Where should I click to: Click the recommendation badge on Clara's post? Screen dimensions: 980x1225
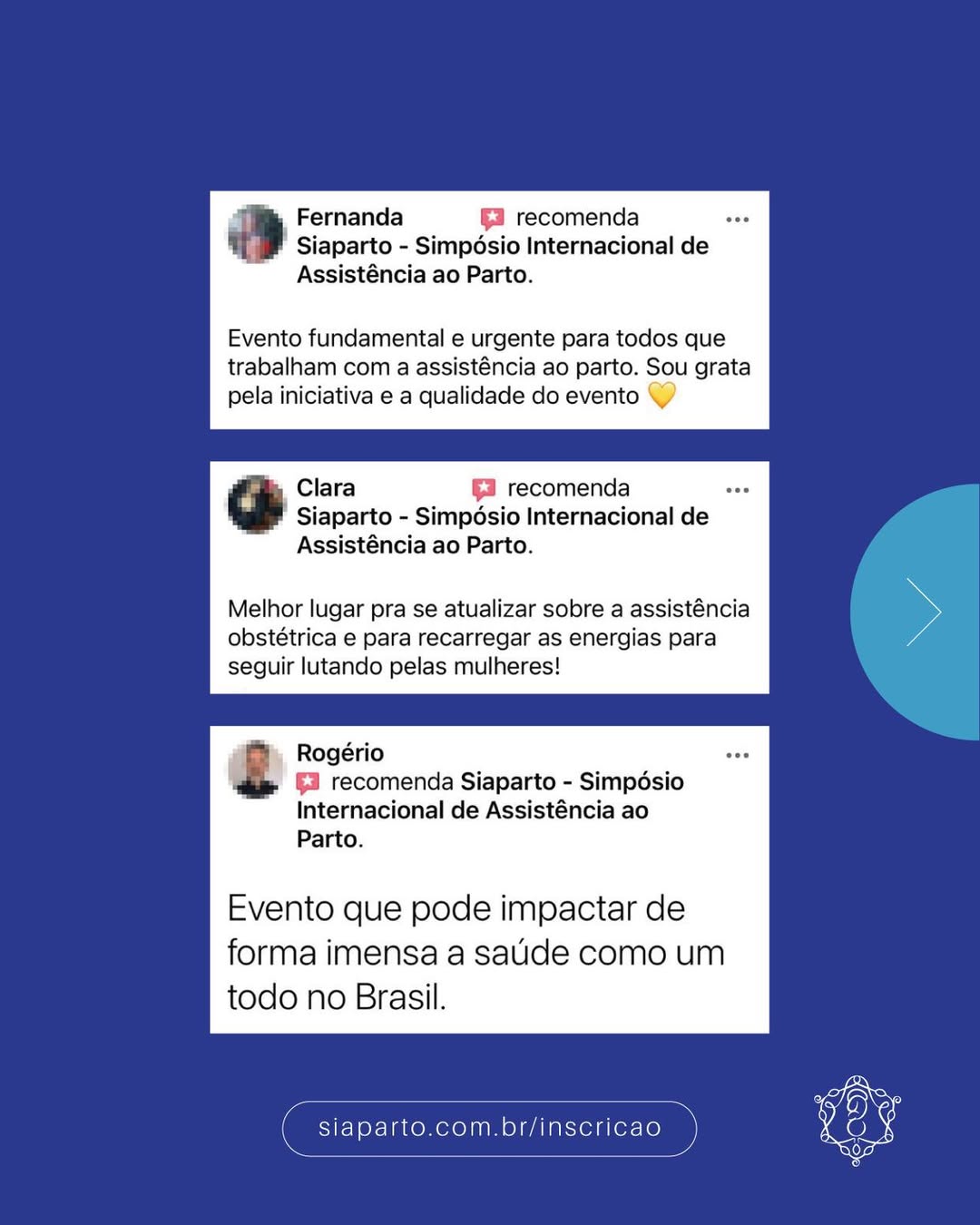pos(484,488)
